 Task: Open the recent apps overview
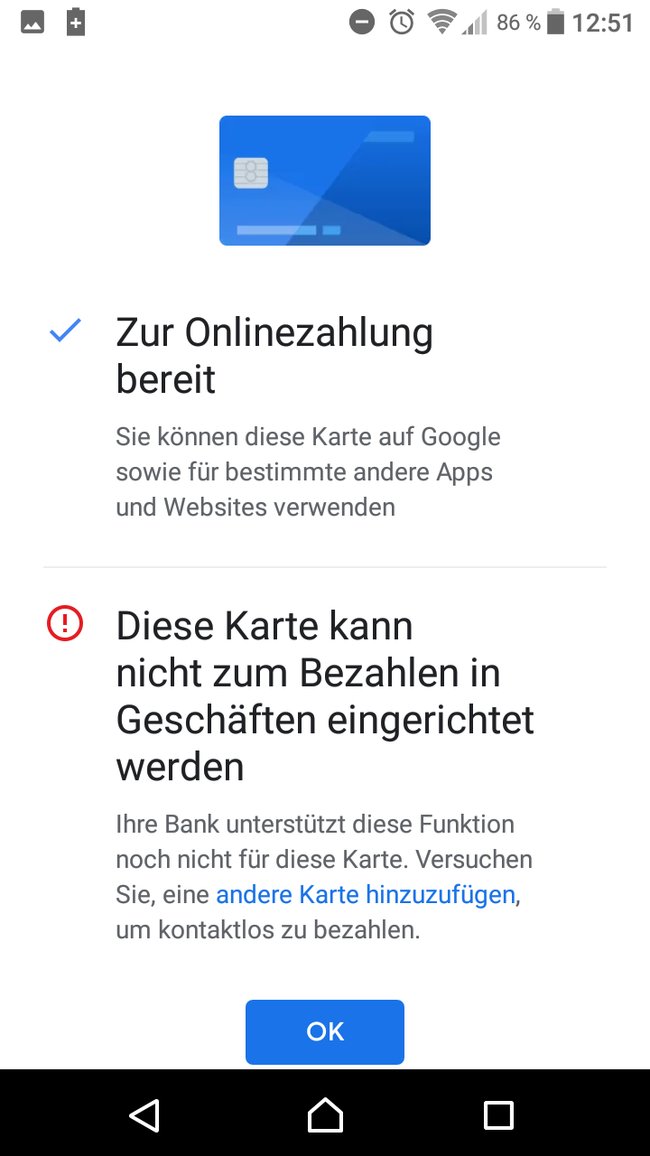(498, 1115)
